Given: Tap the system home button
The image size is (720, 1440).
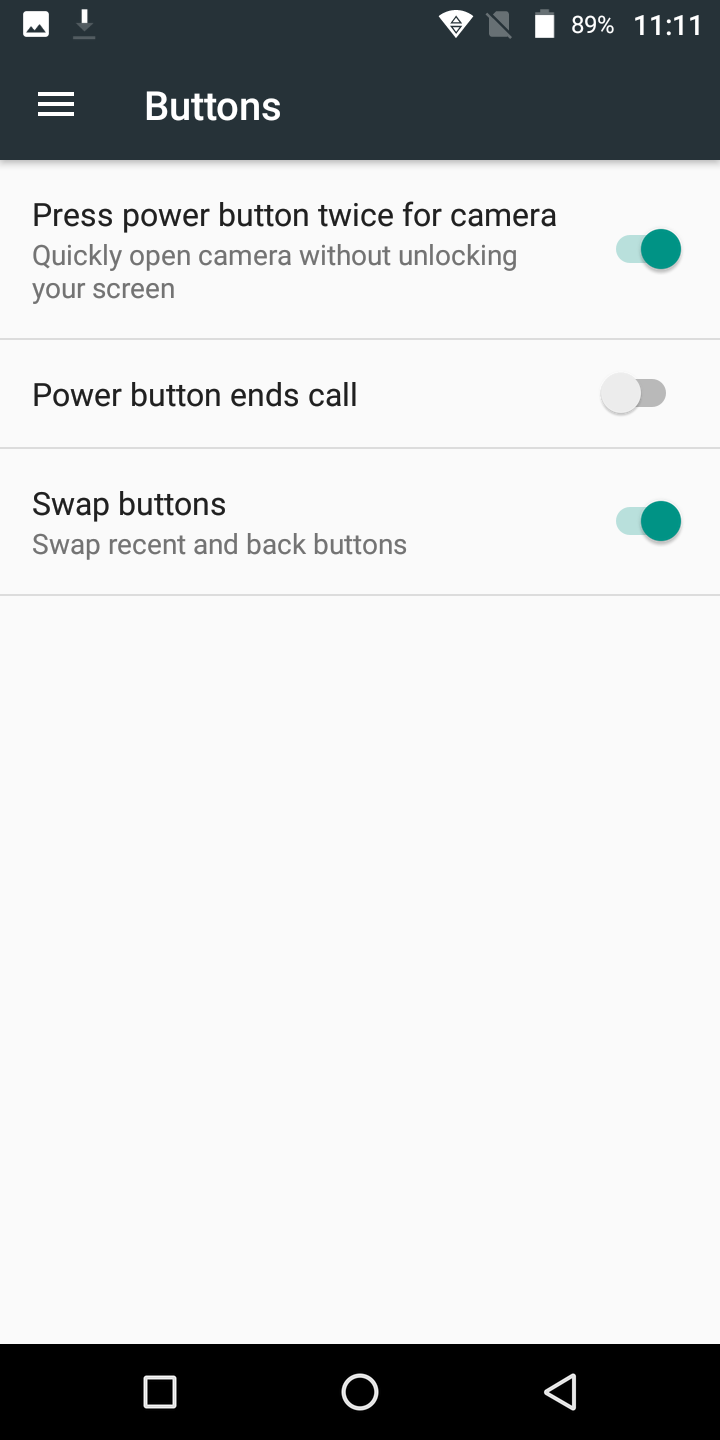Looking at the screenshot, I should [x=360, y=1392].
